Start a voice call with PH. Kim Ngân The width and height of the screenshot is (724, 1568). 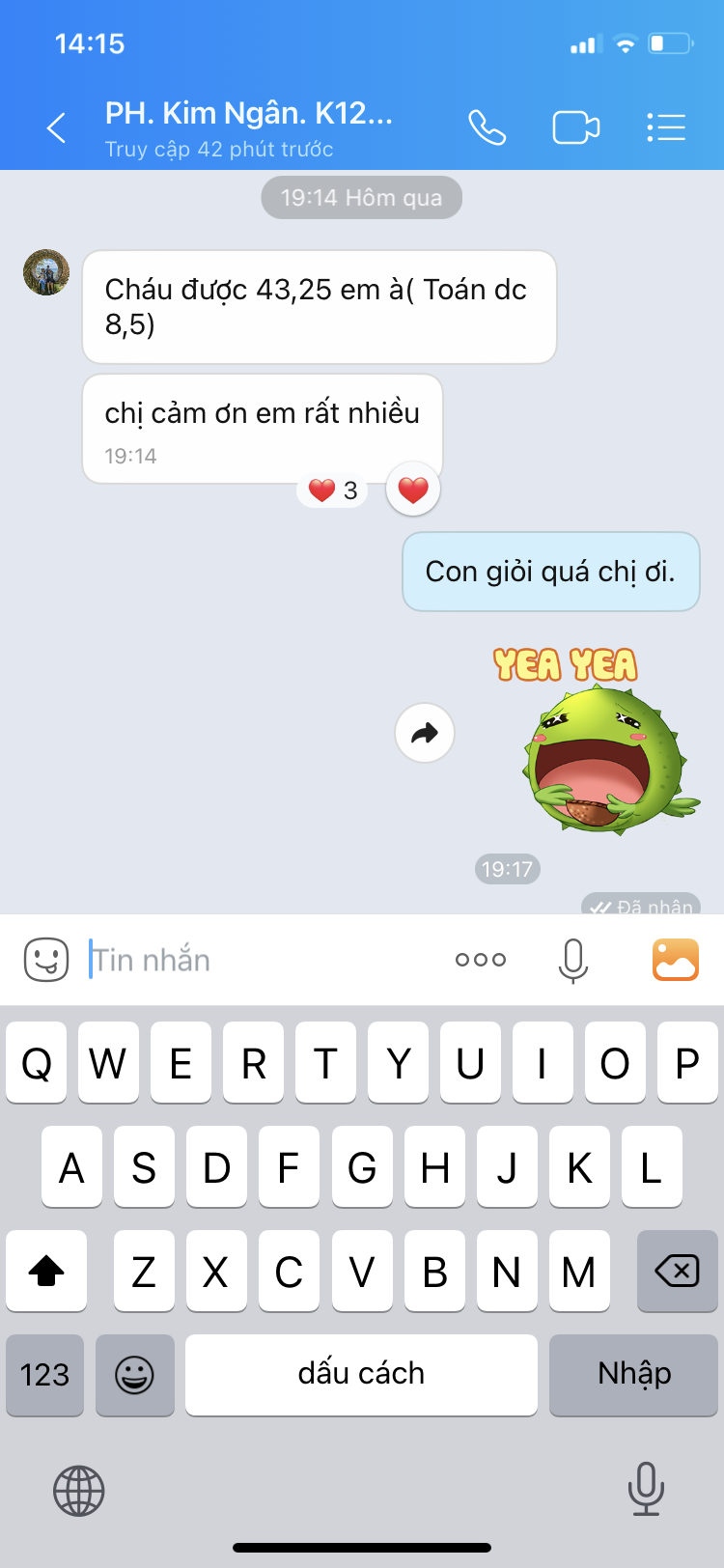[x=487, y=127]
